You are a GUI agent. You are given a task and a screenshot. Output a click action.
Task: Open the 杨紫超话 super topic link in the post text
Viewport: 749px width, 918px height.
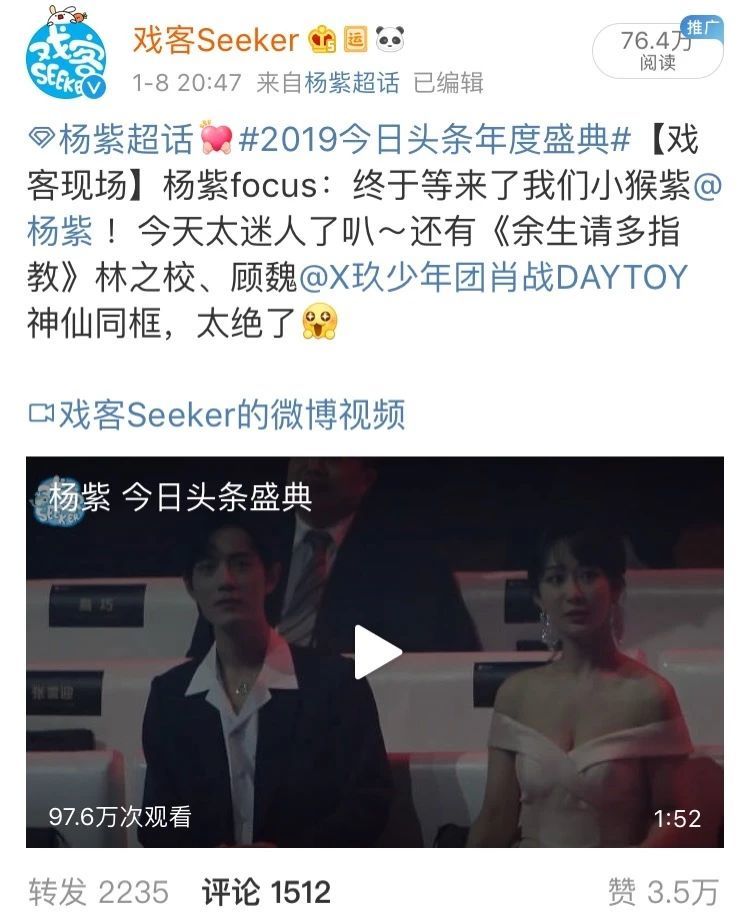click(x=111, y=140)
